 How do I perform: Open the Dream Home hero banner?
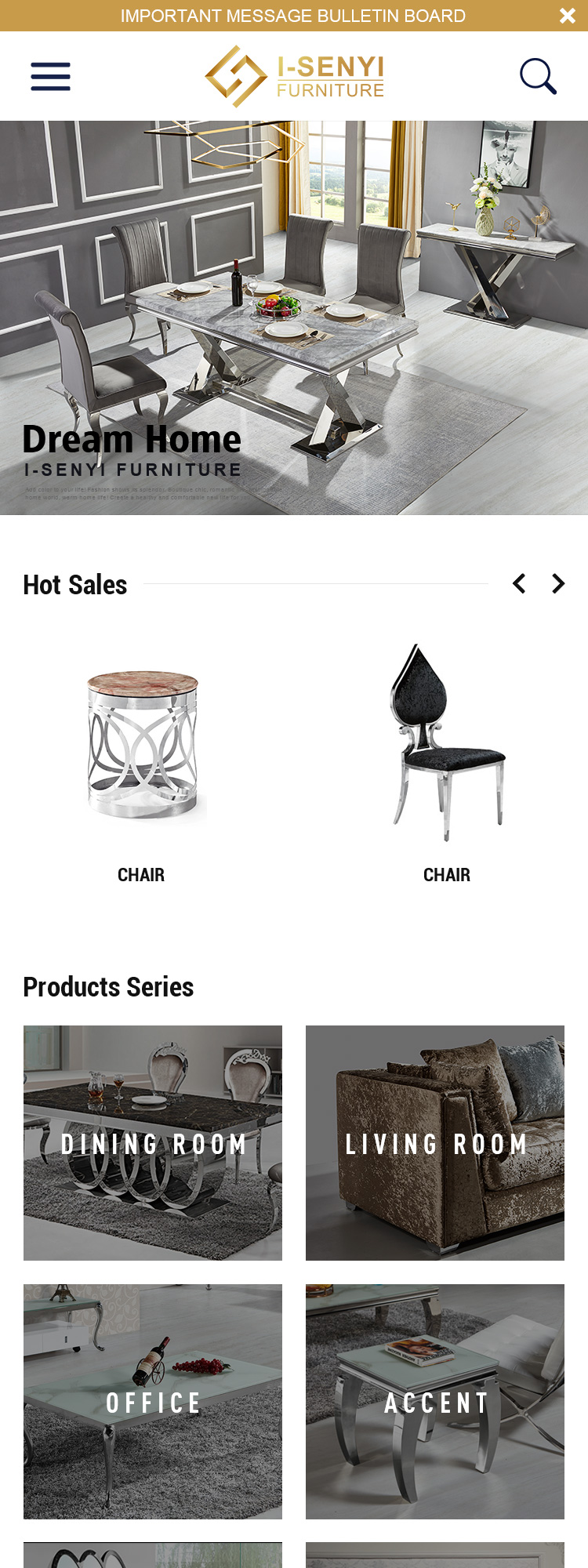tap(294, 318)
